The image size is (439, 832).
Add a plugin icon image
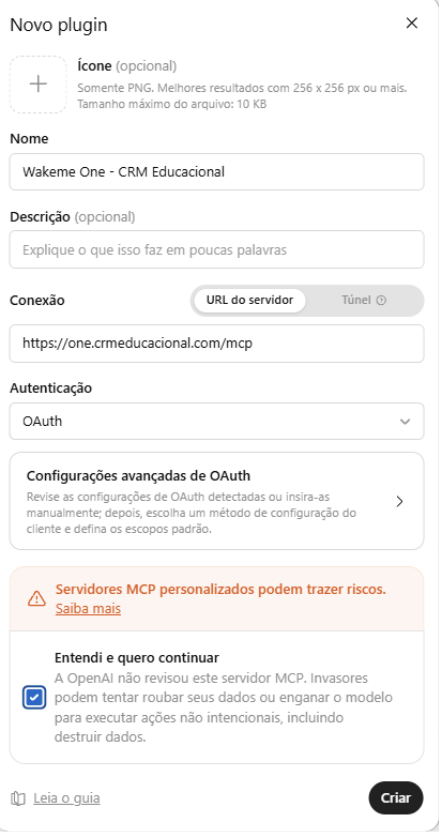coord(38,84)
